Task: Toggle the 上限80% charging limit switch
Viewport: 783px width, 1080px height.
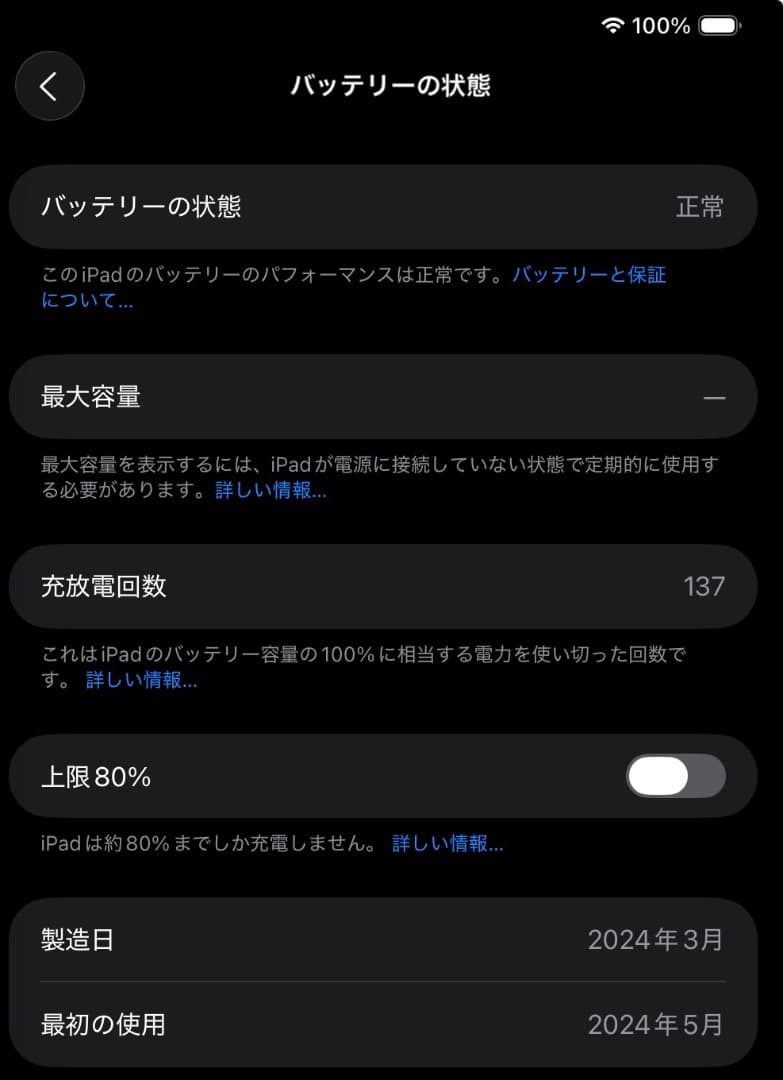Action: click(x=674, y=776)
